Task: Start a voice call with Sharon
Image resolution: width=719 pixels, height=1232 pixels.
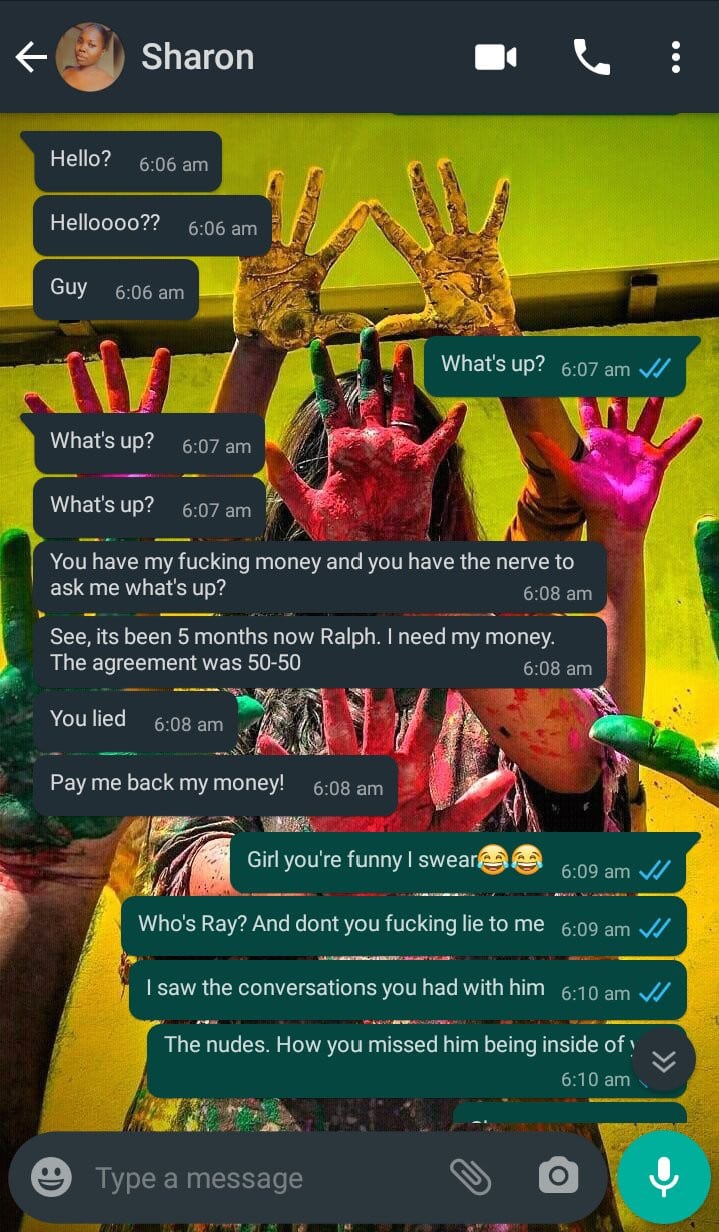Action: tap(591, 58)
